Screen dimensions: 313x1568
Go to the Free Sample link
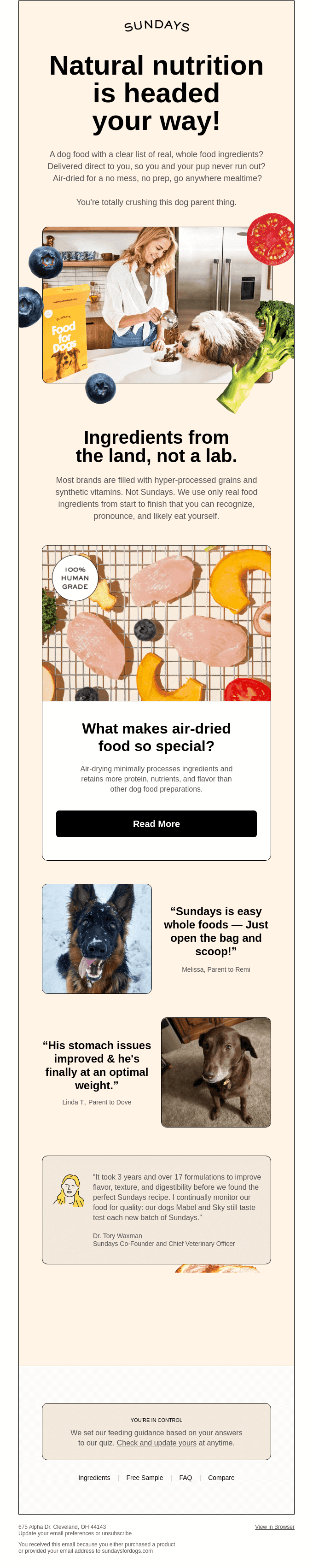(x=145, y=1477)
